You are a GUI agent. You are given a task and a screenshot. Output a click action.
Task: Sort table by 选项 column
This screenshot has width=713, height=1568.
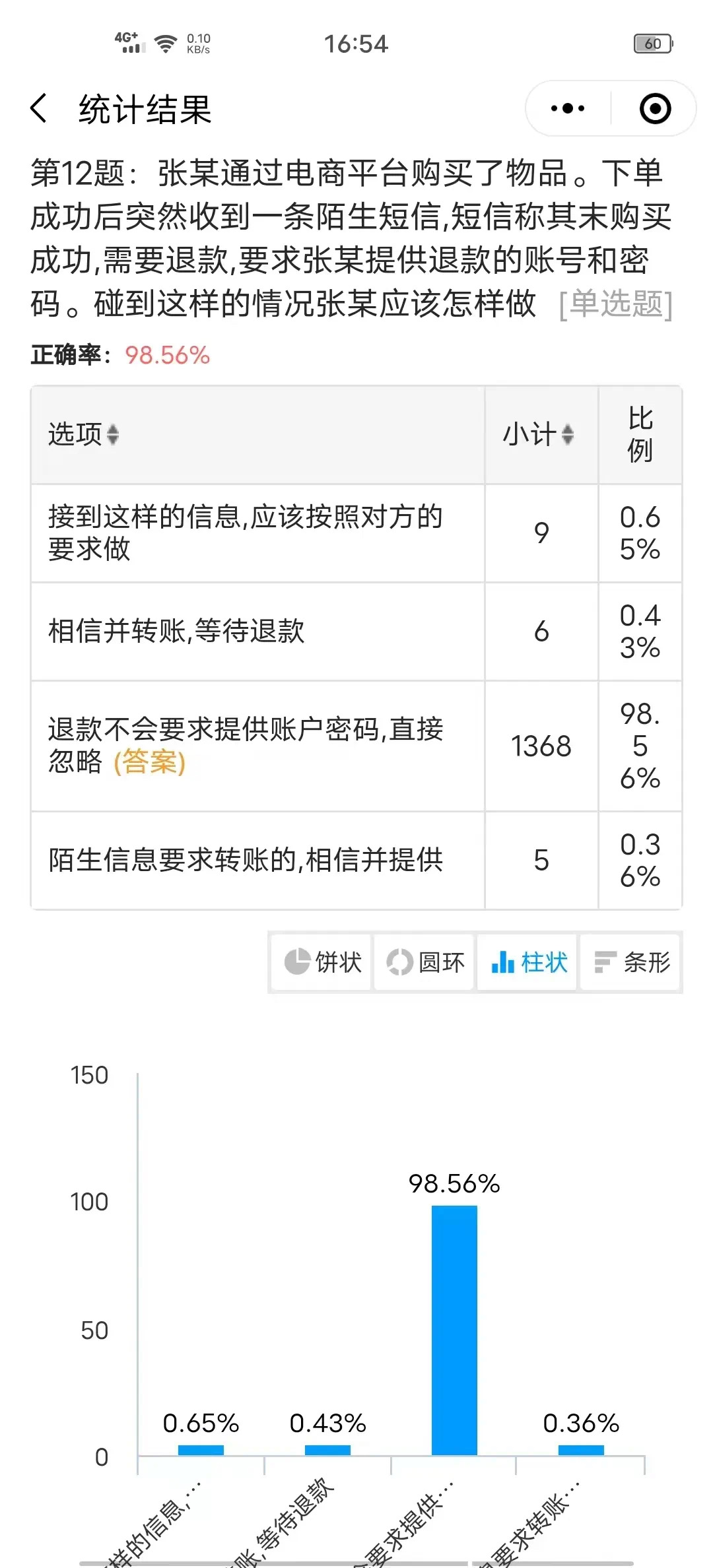[x=112, y=434]
